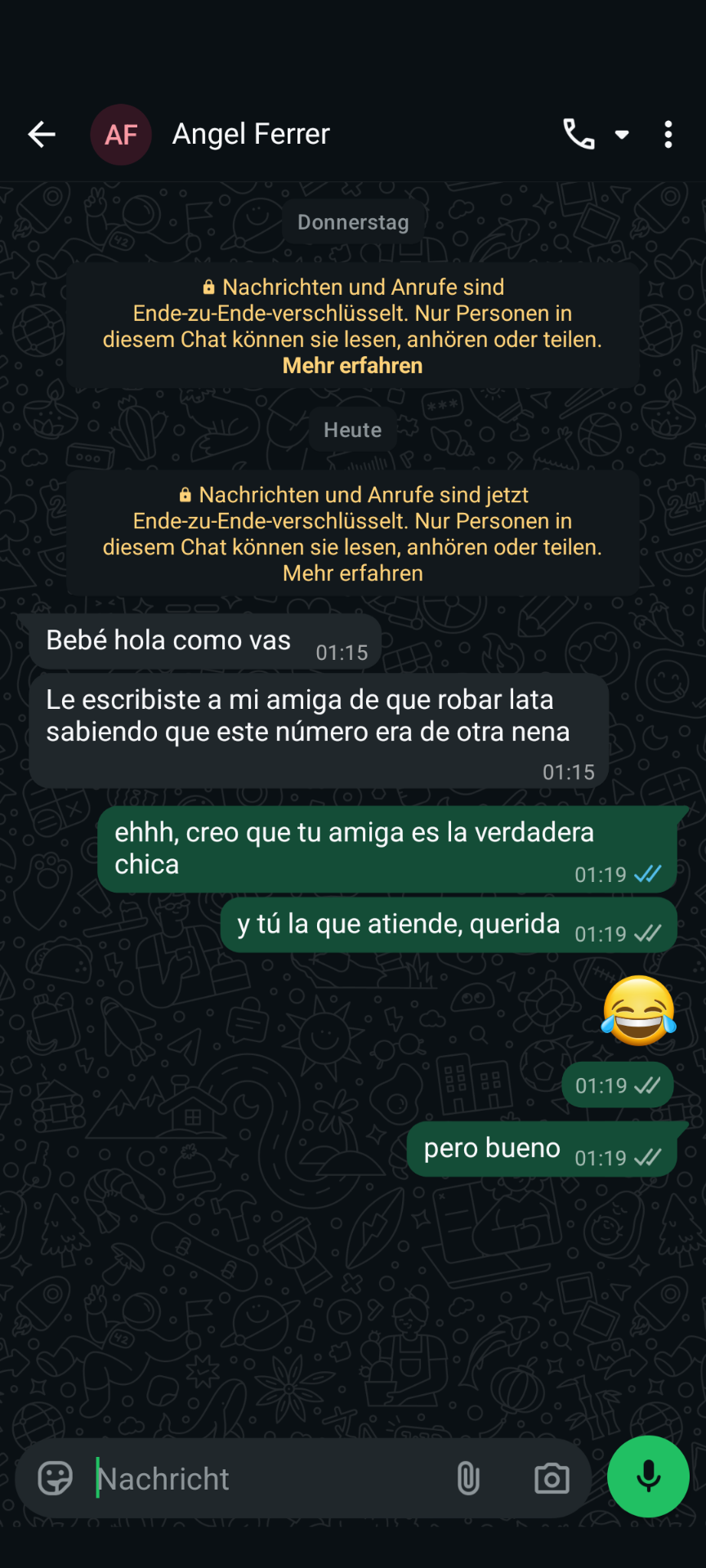Screen dimensions: 706x1568
Task: Tap the bold Mehr erfahren link
Action: 352,366
